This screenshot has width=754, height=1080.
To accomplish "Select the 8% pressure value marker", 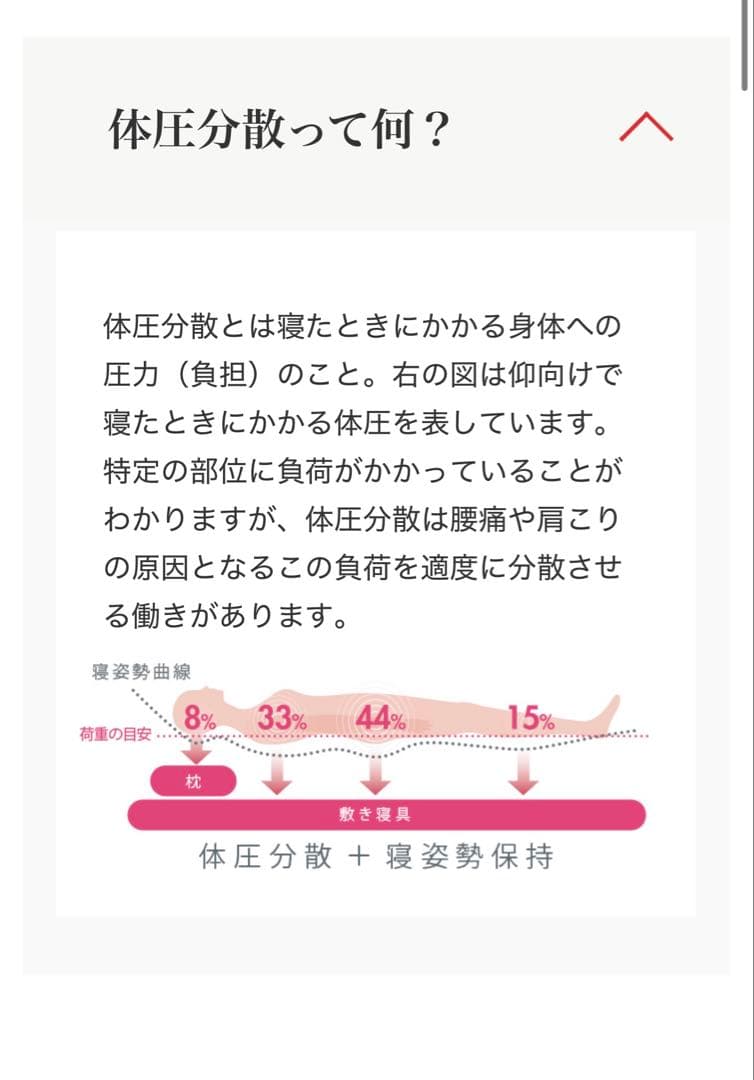I will (x=201, y=717).
